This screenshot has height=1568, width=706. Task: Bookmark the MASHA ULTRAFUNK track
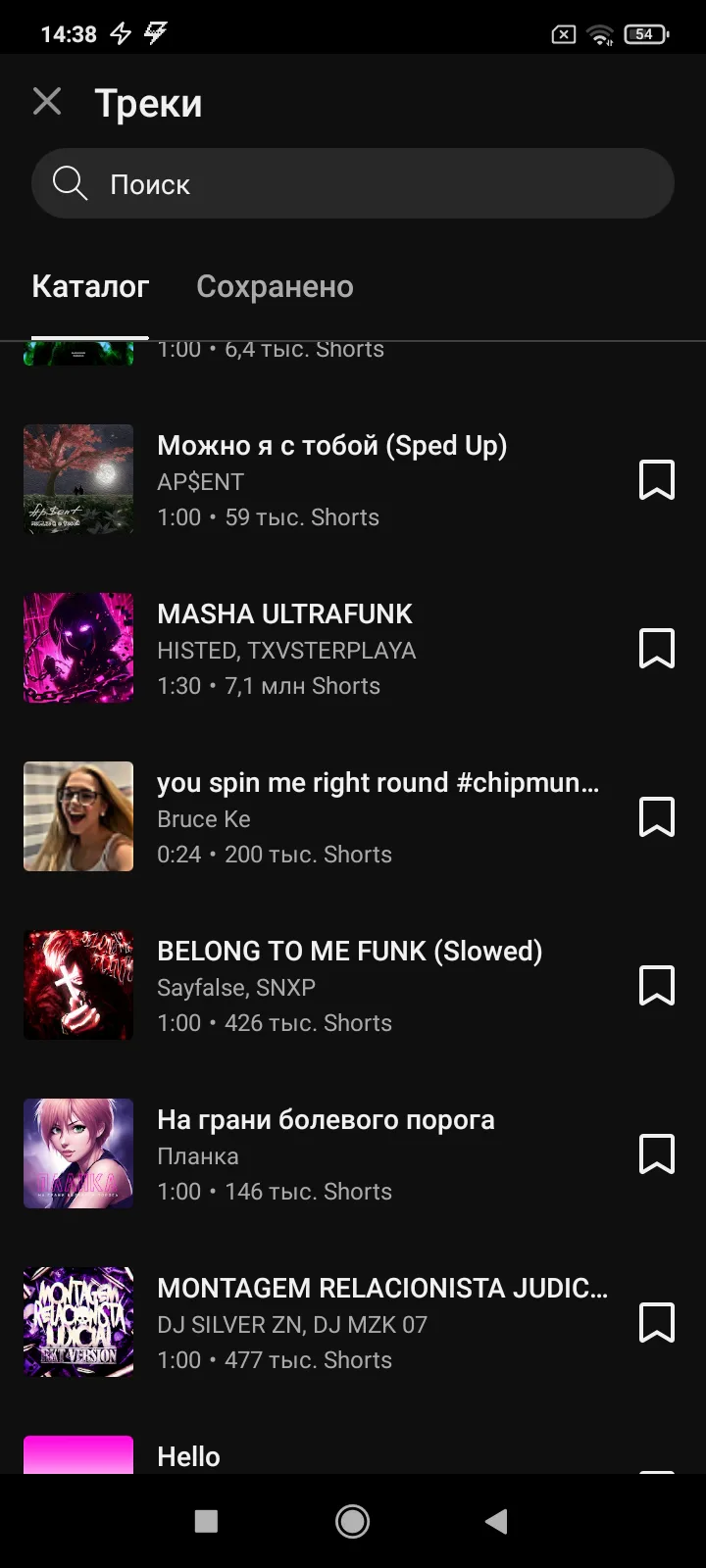(656, 649)
